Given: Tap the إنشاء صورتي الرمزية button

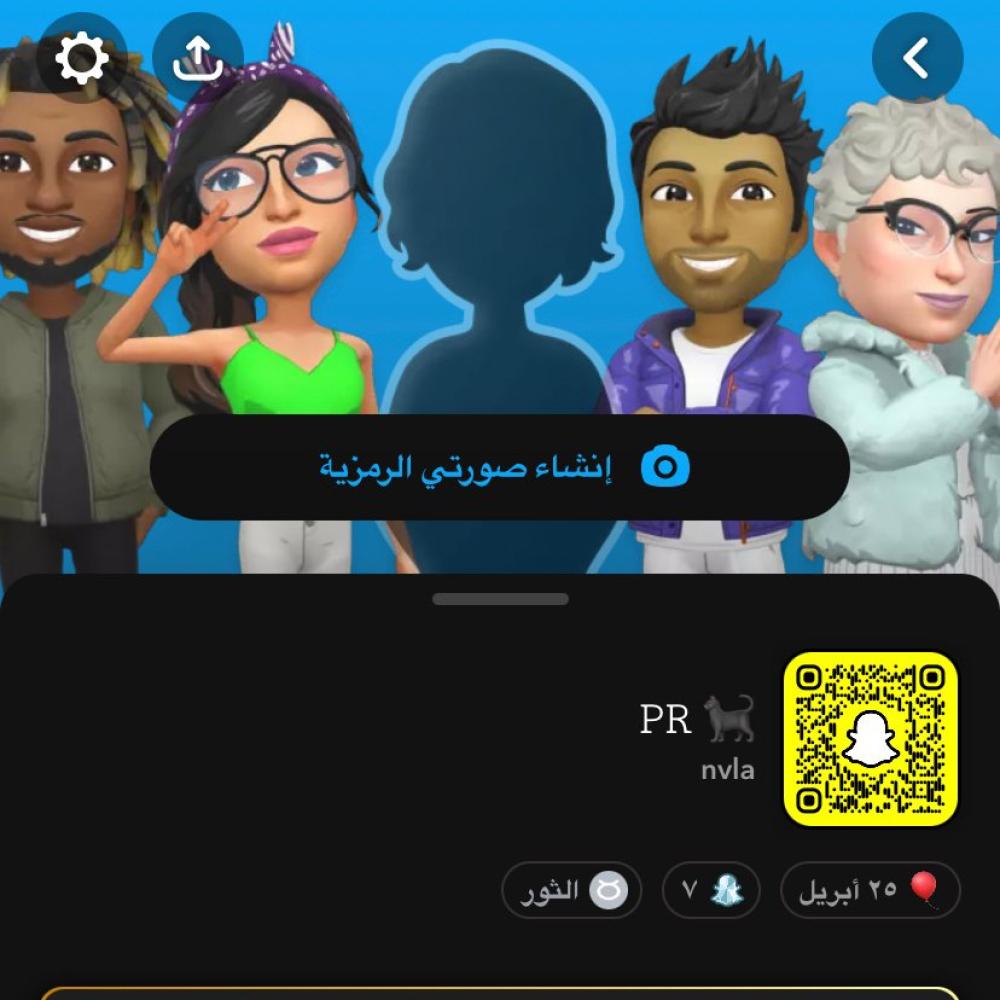Looking at the screenshot, I should (500, 467).
